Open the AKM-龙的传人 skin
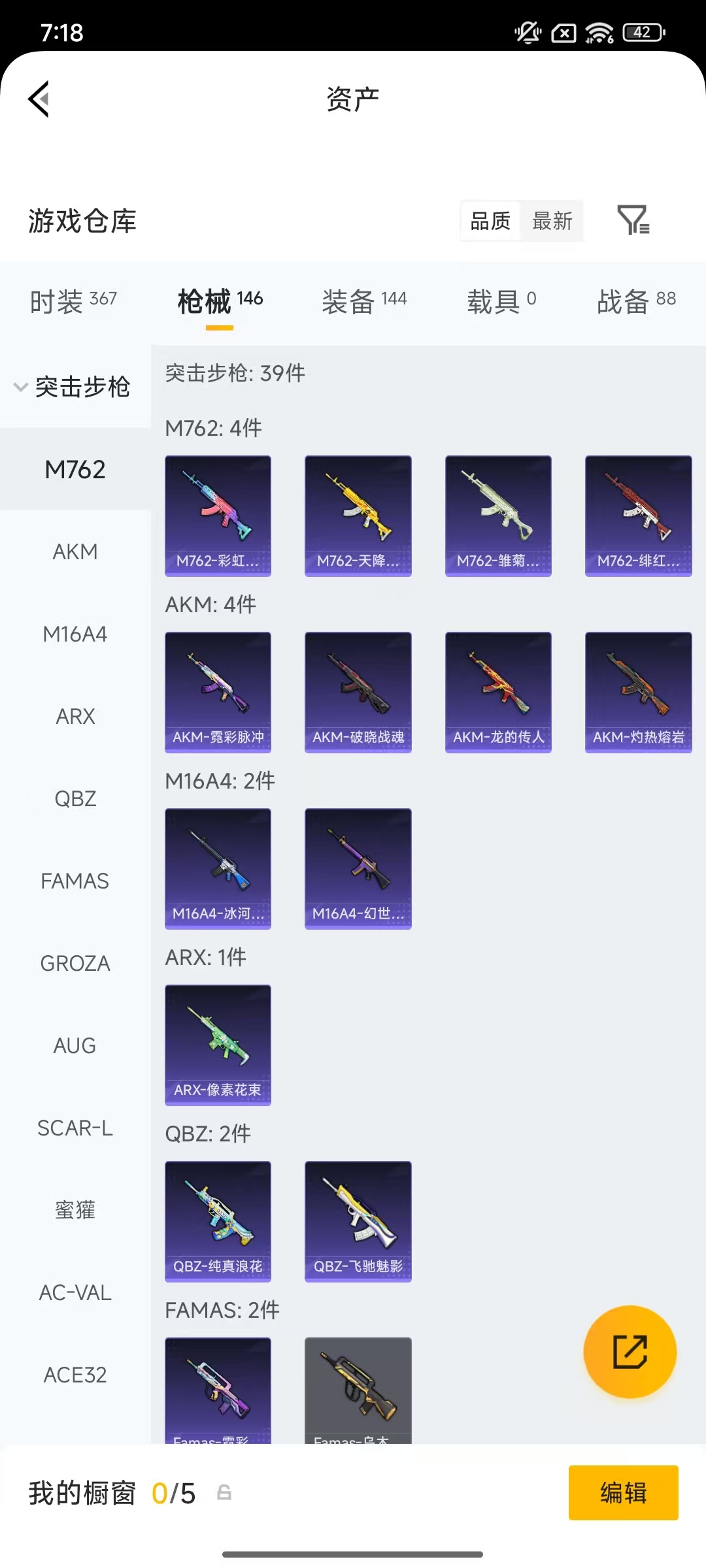 pyautogui.click(x=498, y=692)
